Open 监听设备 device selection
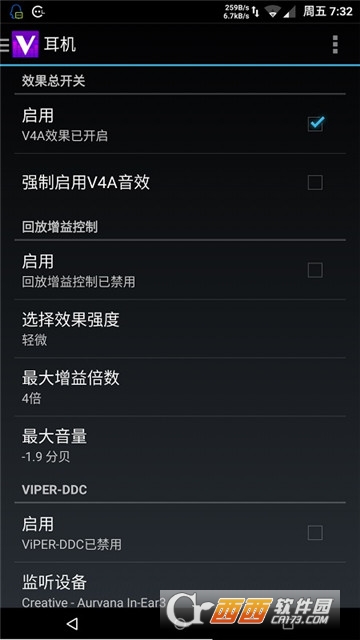This screenshot has width=360, height=640. [180, 586]
